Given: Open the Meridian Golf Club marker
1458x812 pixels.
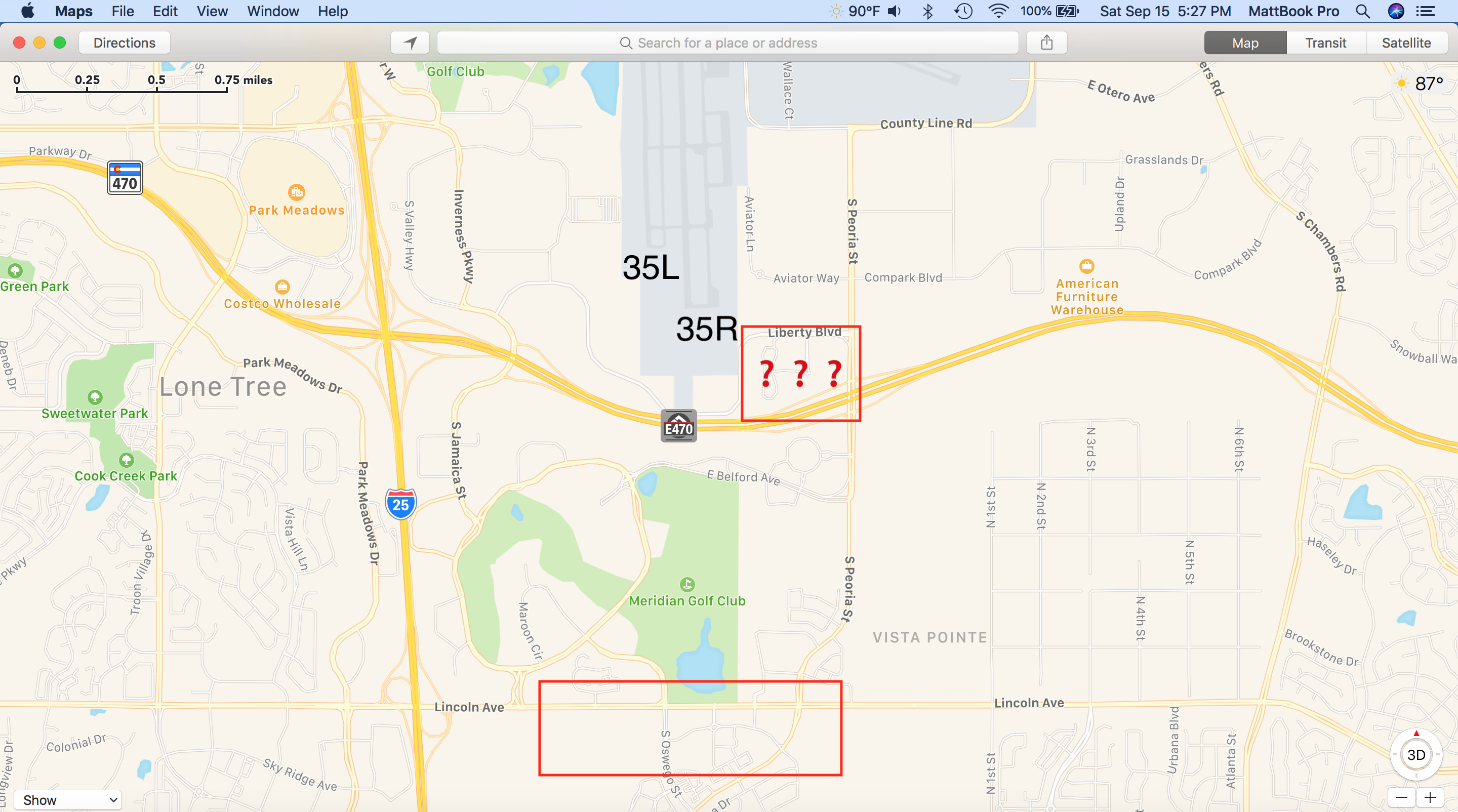Looking at the screenshot, I should [x=687, y=584].
